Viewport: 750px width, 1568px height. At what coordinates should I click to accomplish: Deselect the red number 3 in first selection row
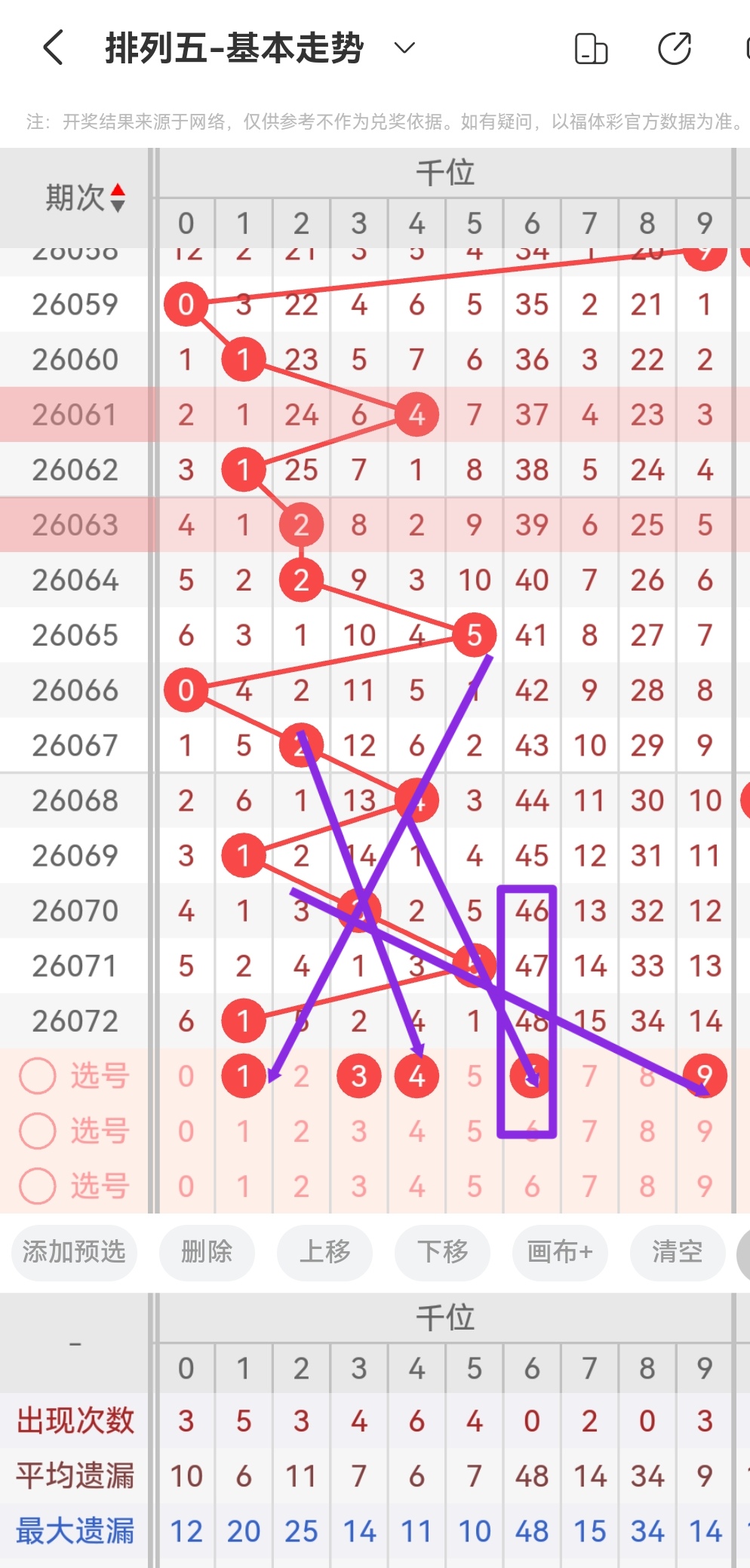point(358,1076)
